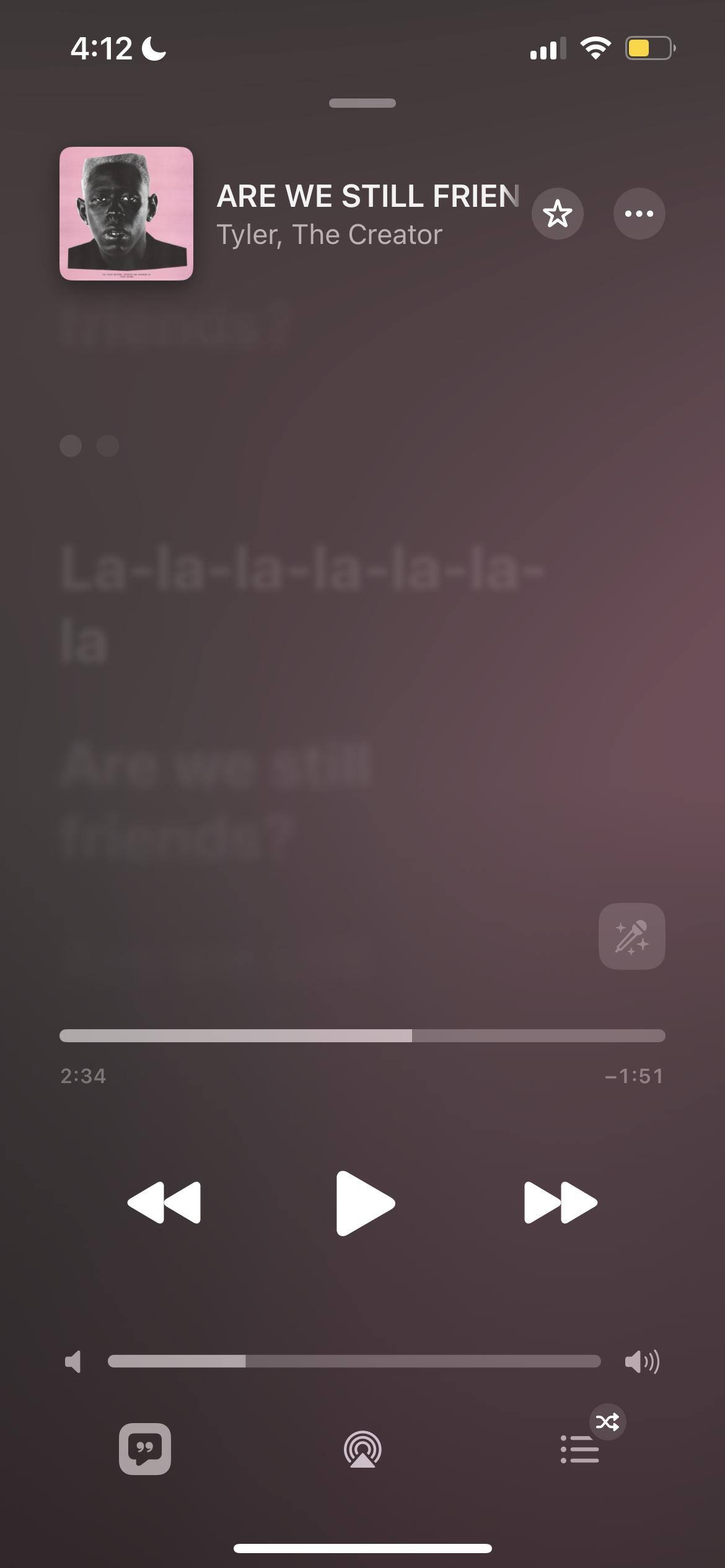The image size is (725, 1568).
Task: Go back to the previous track
Action: [164, 1203]
